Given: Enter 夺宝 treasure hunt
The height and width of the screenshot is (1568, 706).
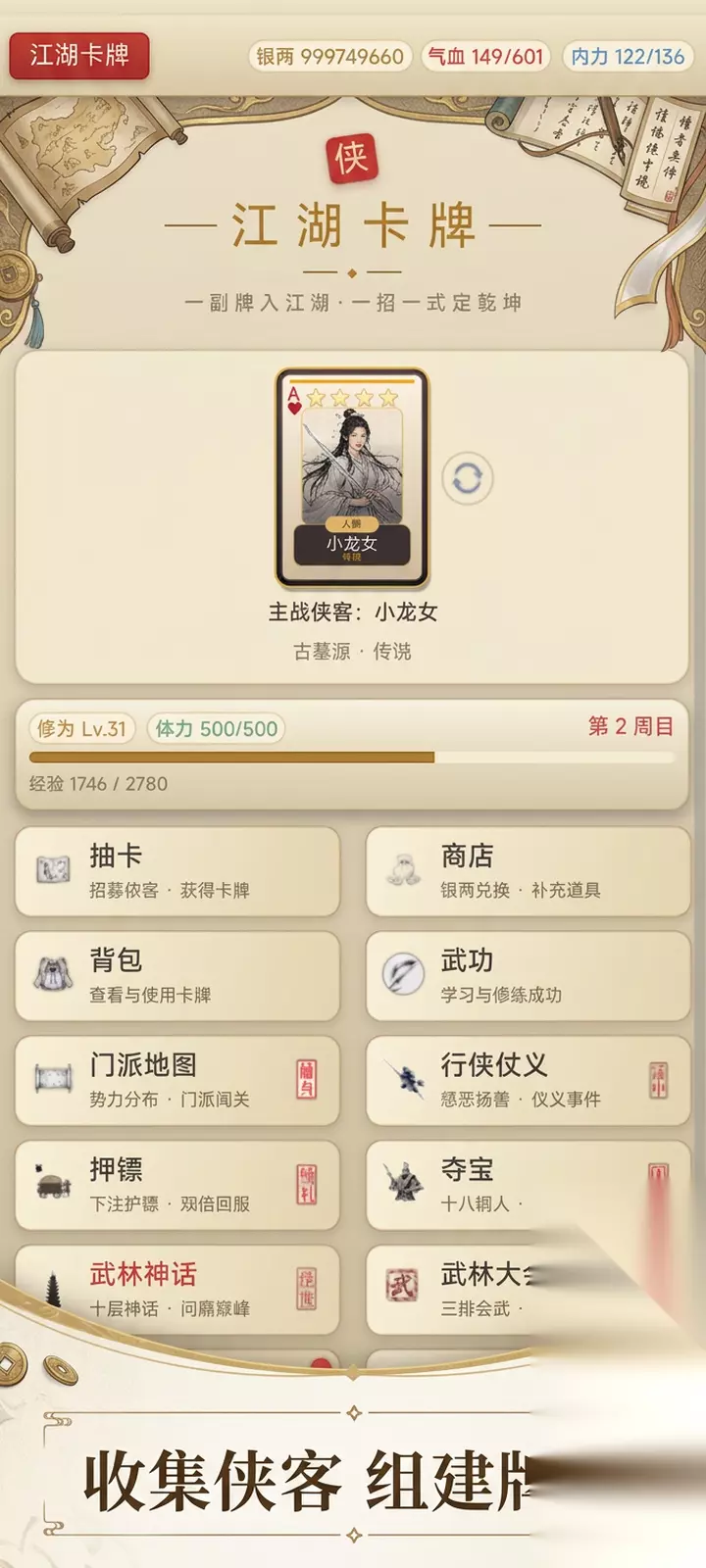Looking at the screenshot, I should pyautogui.click(x=528, y=1186).
